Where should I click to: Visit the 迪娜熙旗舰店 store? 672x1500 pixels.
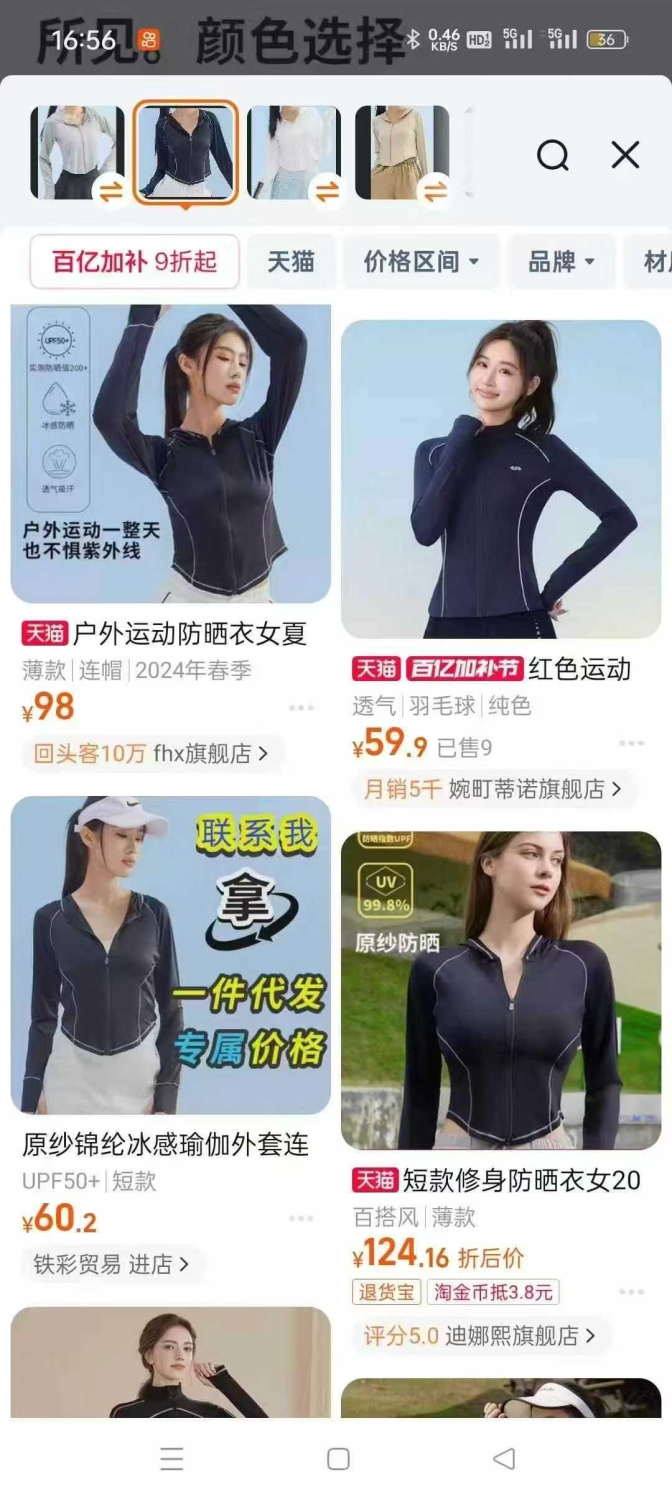pyautogui.click(x=480, y=1335)
